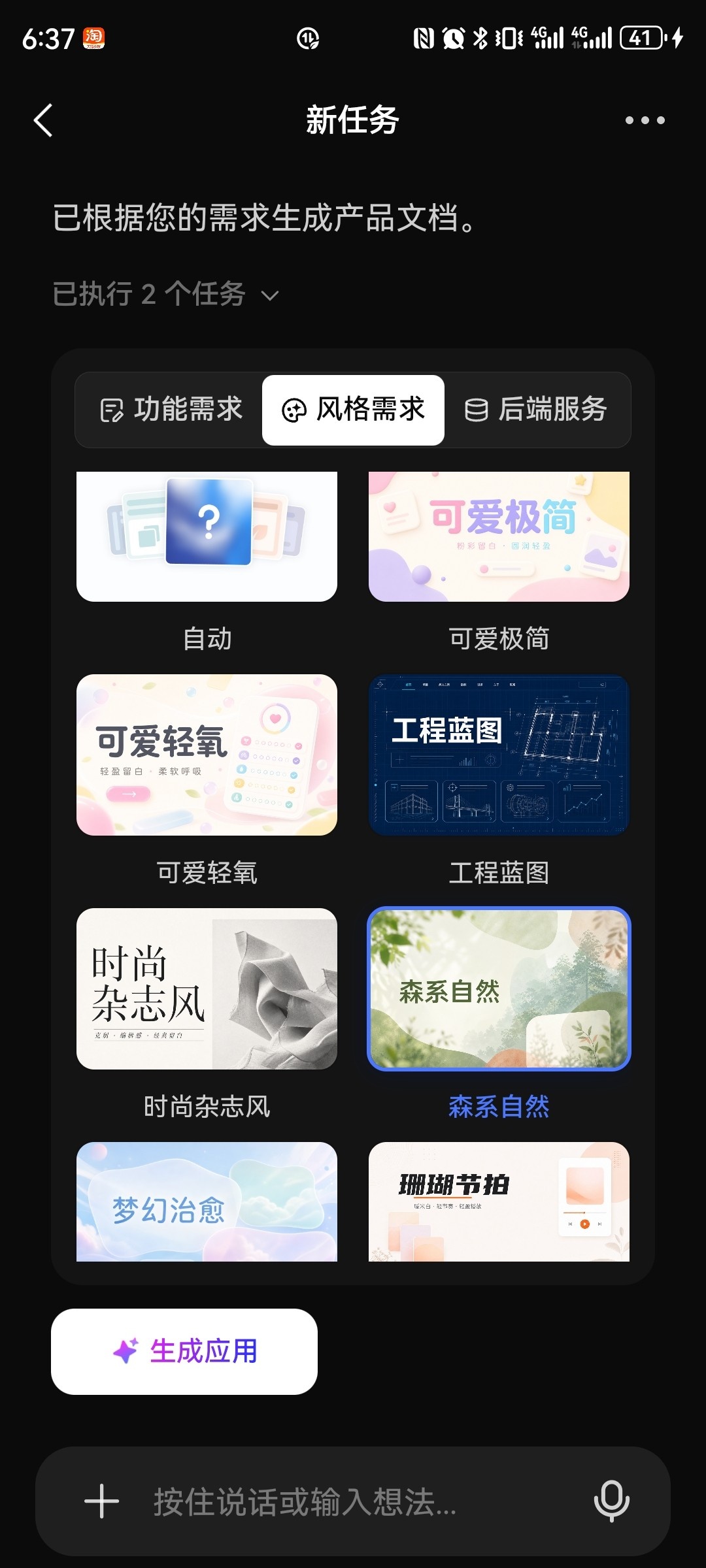
Task: Open the three-dot overflow menu
Action: tap(645, 120)
